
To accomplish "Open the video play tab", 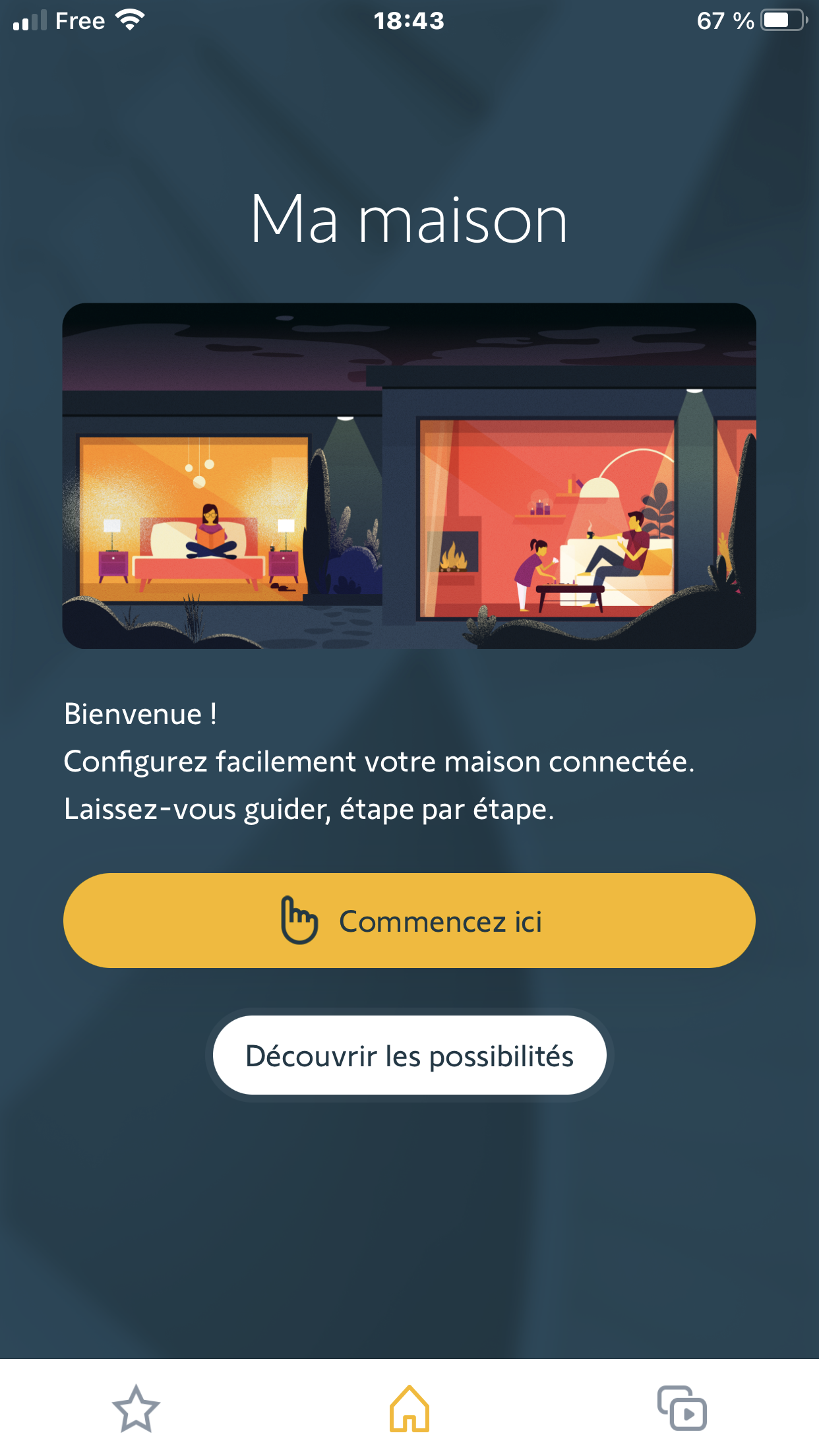I will (x=682, y=1409).
